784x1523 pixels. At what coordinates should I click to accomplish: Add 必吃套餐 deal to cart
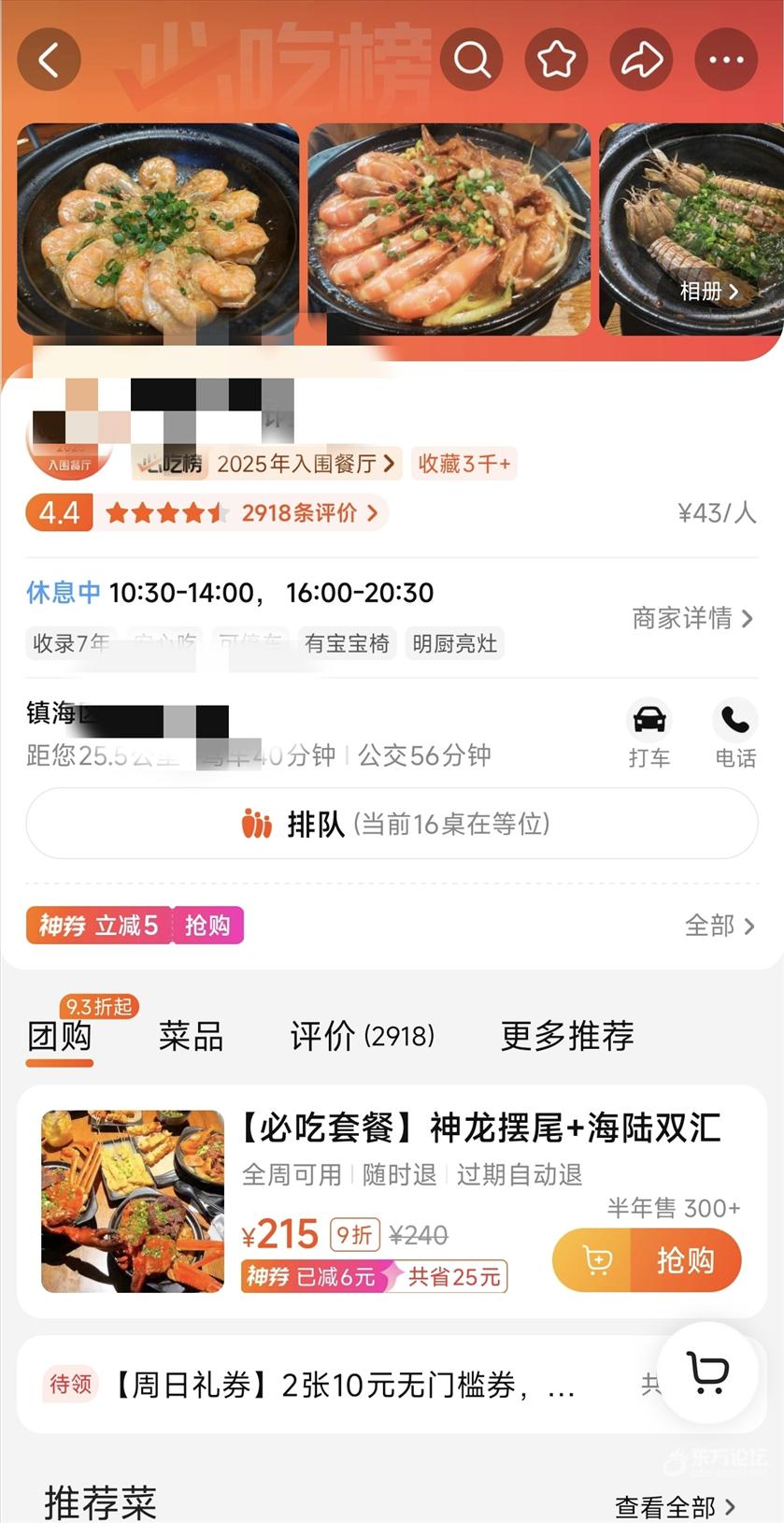[x=595, y=1261]
